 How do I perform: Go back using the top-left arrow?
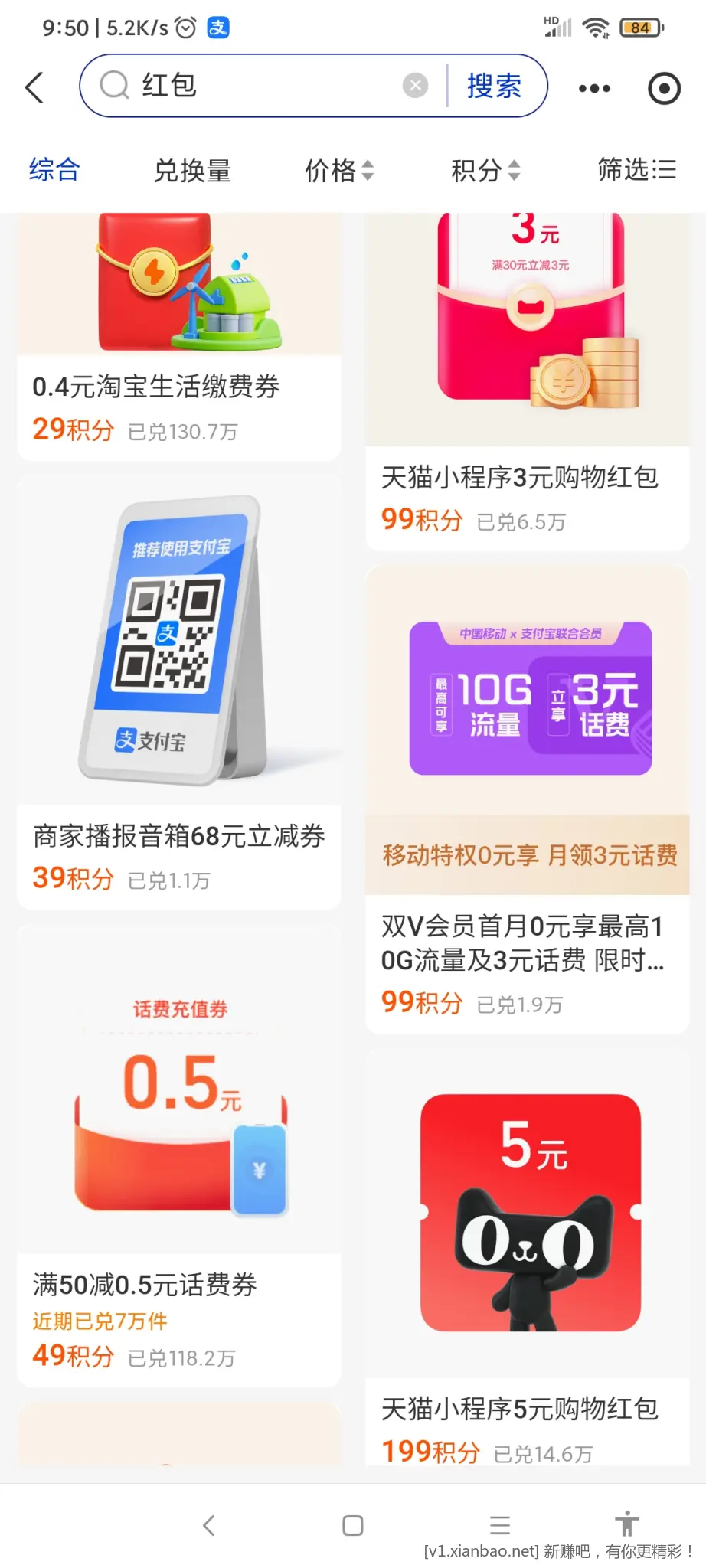coord(34,87)
